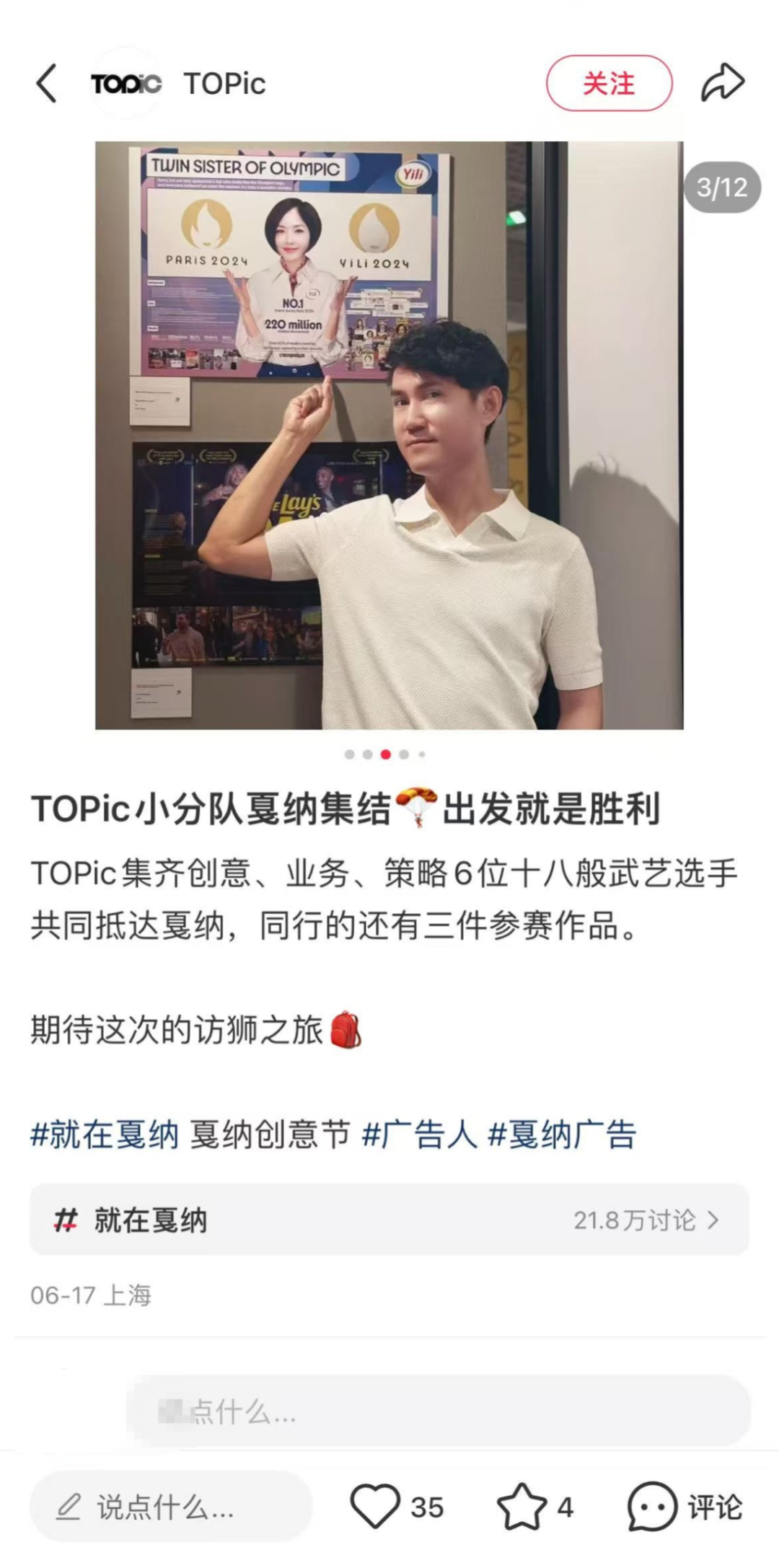Open the post photo full screen
779x1568 pixels.
(x=389, y=435)
